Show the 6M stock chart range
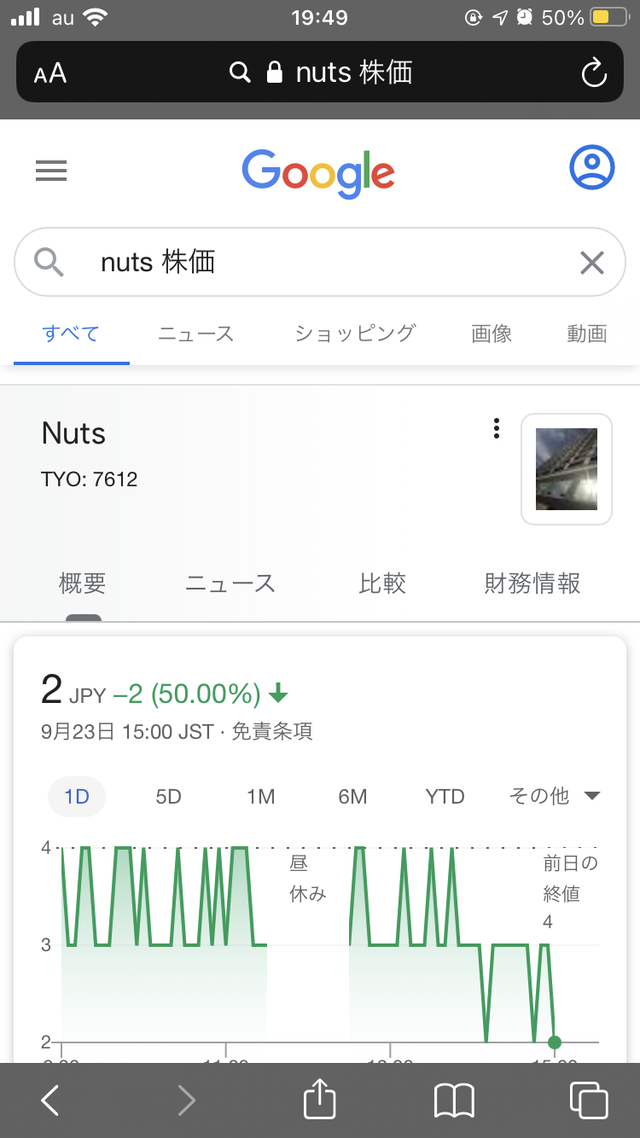This screenshot has width=640, height=1138. pyautogui.click(x=352, y=797)
